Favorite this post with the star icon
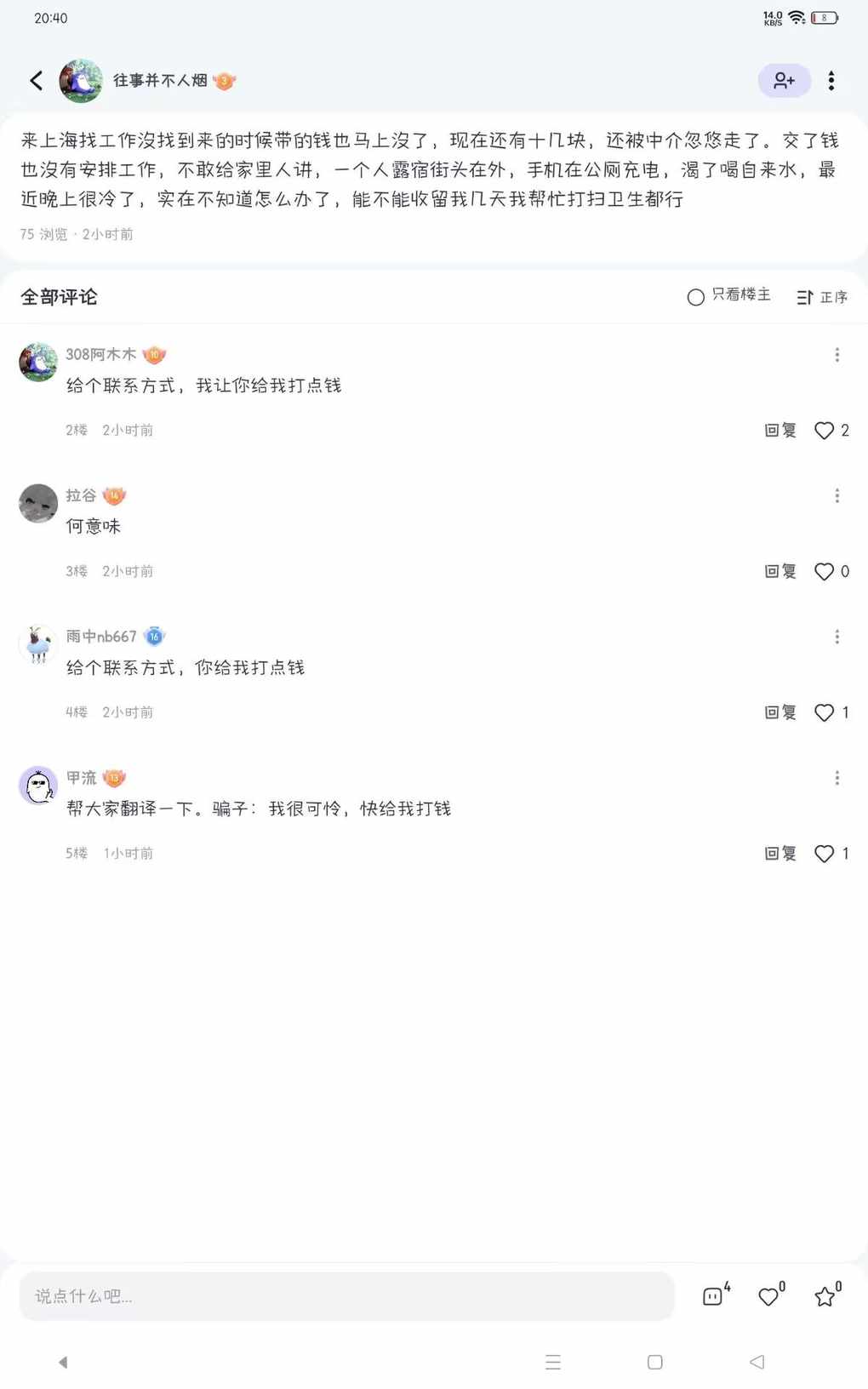The height and width of the screenshot is (1389, 868). [x=825, y=1296]
